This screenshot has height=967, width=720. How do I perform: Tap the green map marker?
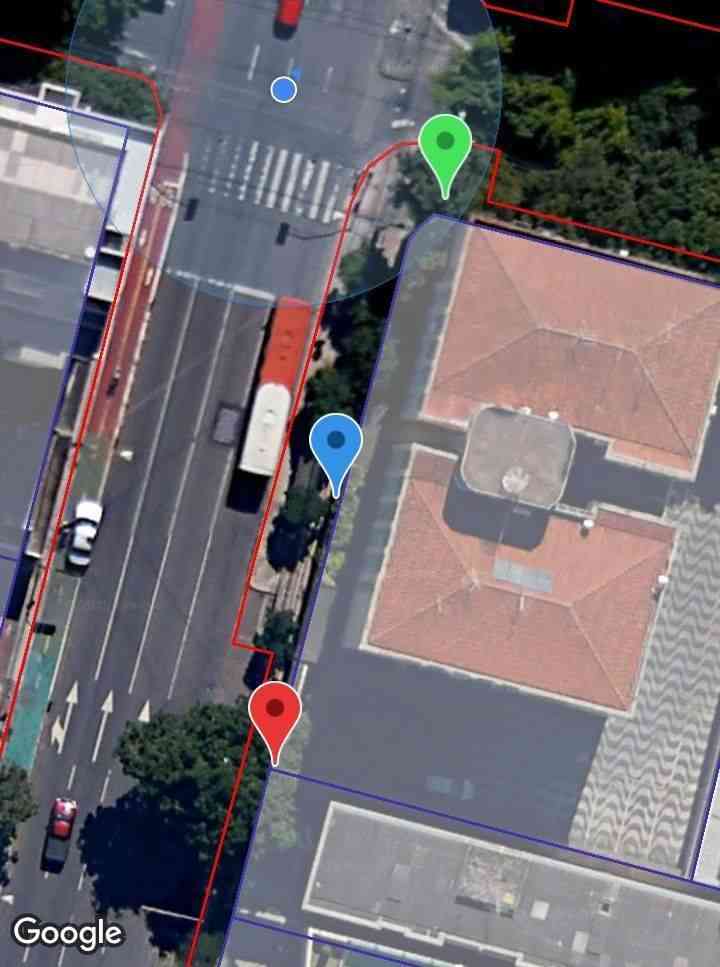[x=445, y=146]
